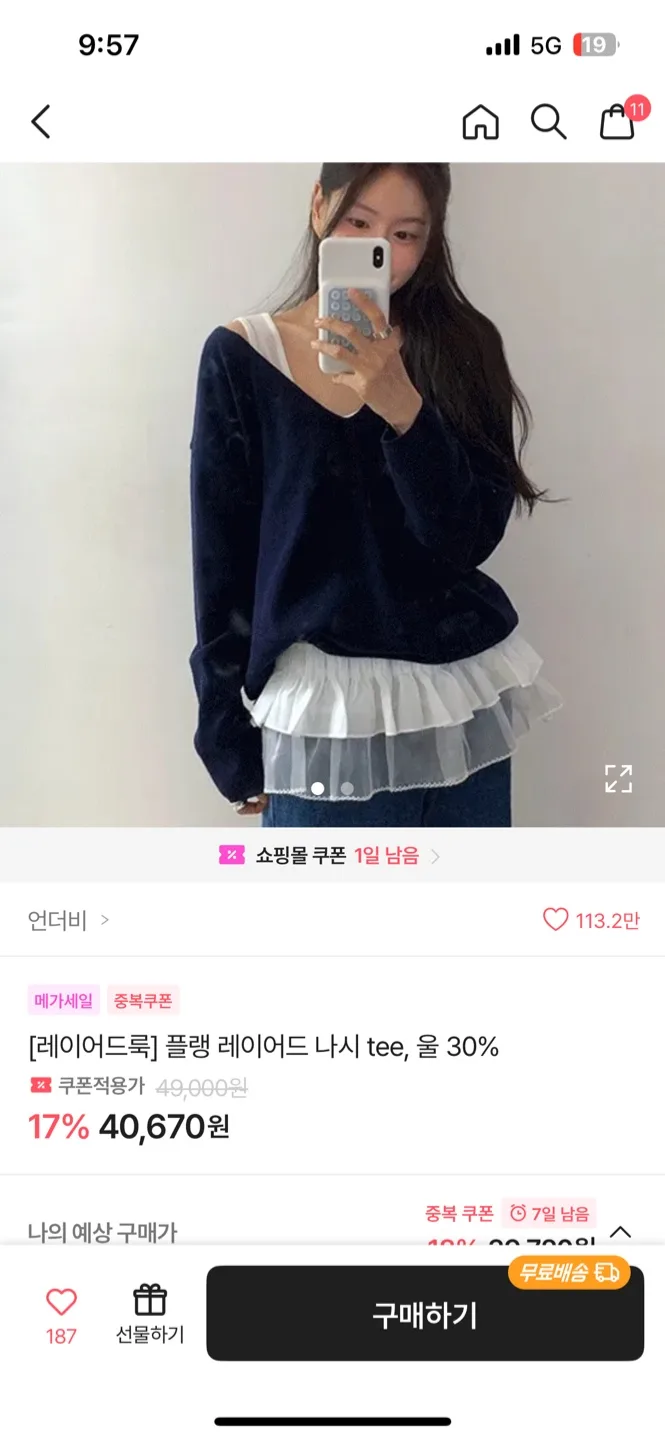Viewport: 665px width, 1440px height.
Task: Open the home icon
Action: point(480,122)
